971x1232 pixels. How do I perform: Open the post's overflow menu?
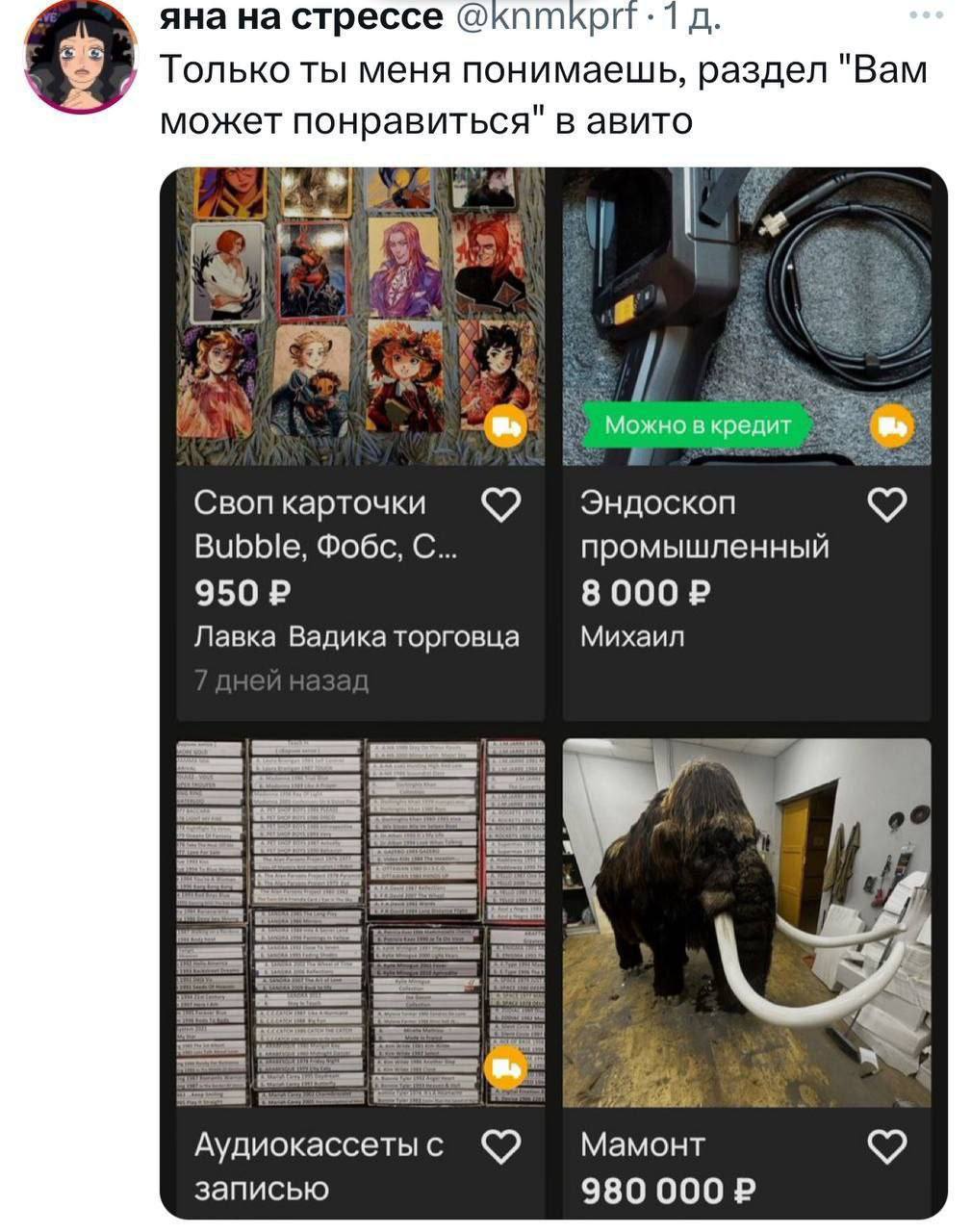(x=927, y=14)
